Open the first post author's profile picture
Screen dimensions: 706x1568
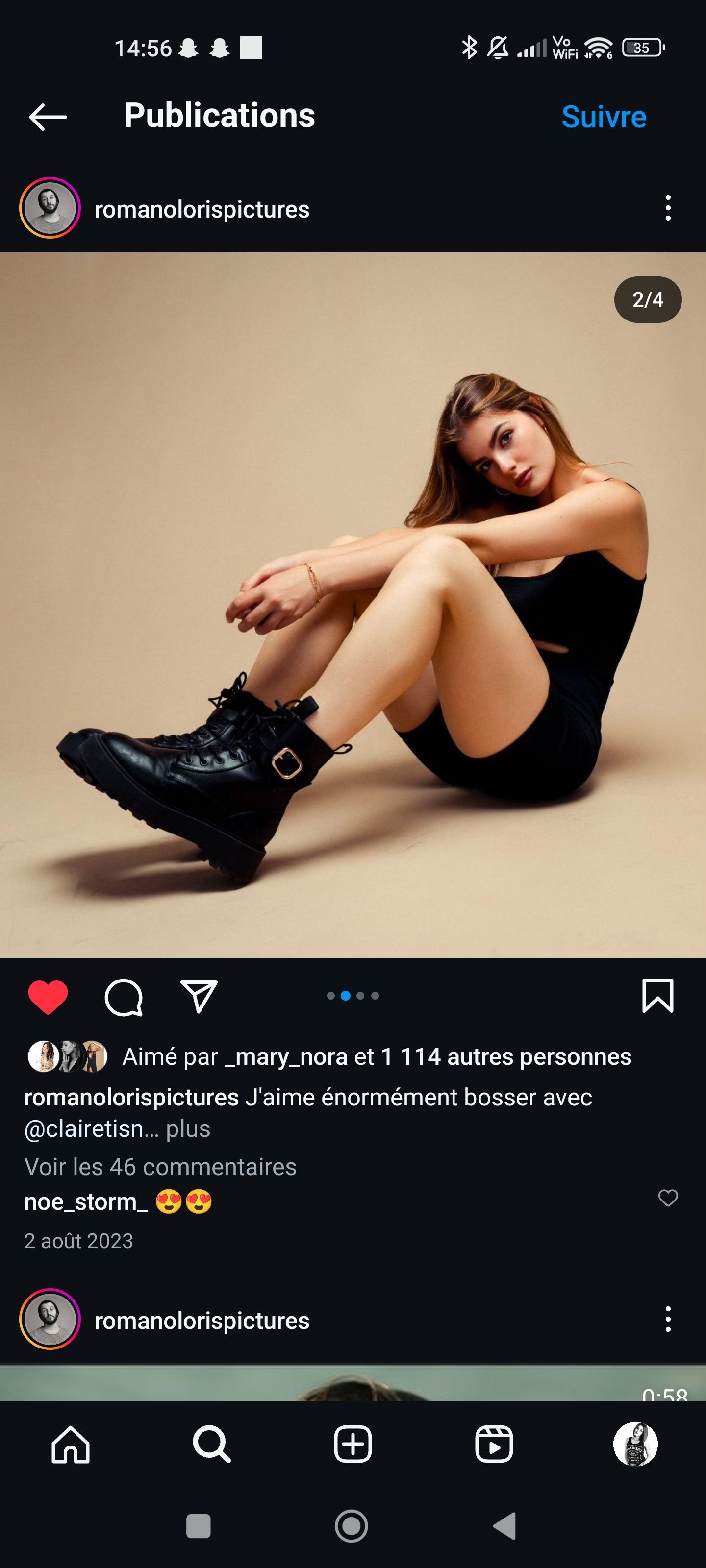(50, 208)
